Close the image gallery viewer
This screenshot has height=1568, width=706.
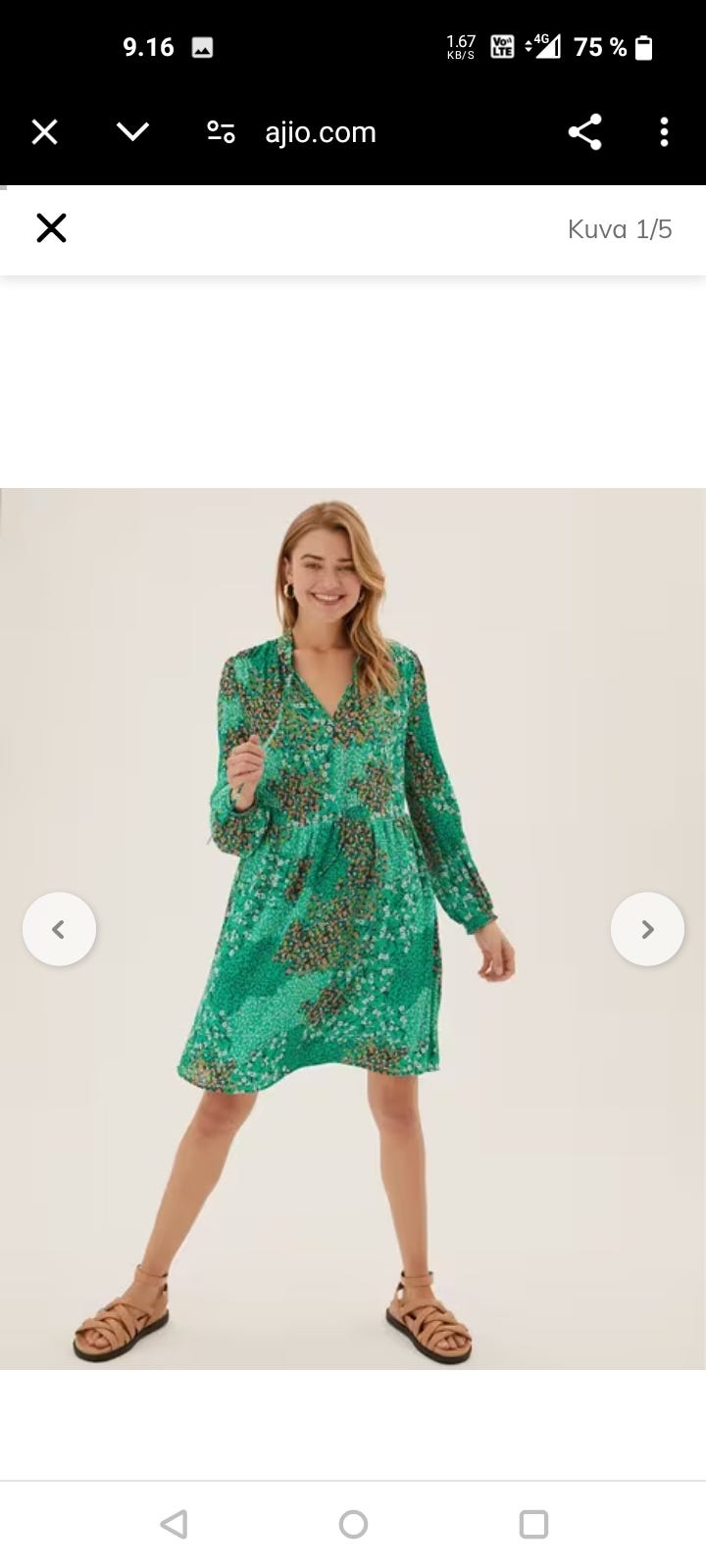pyautogui.click(x=51, y=228)
